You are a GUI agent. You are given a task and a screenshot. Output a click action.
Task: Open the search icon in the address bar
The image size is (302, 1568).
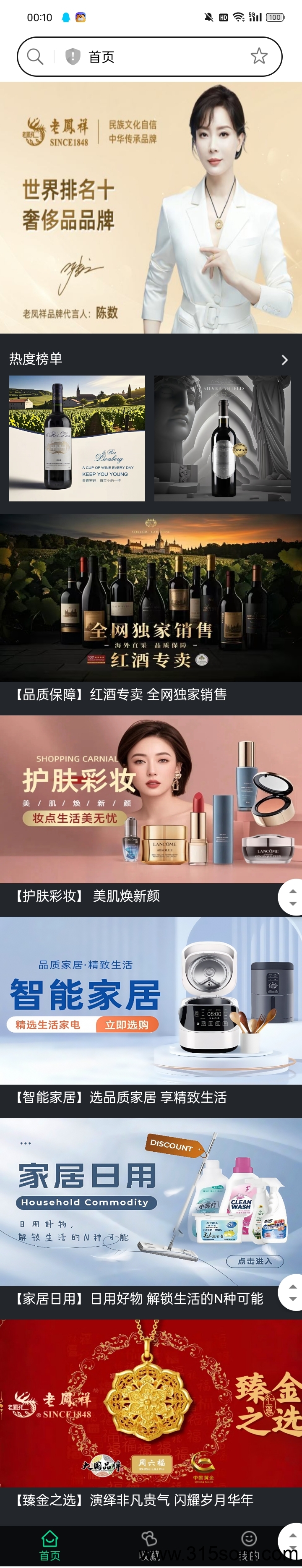[x=35, y=57]
